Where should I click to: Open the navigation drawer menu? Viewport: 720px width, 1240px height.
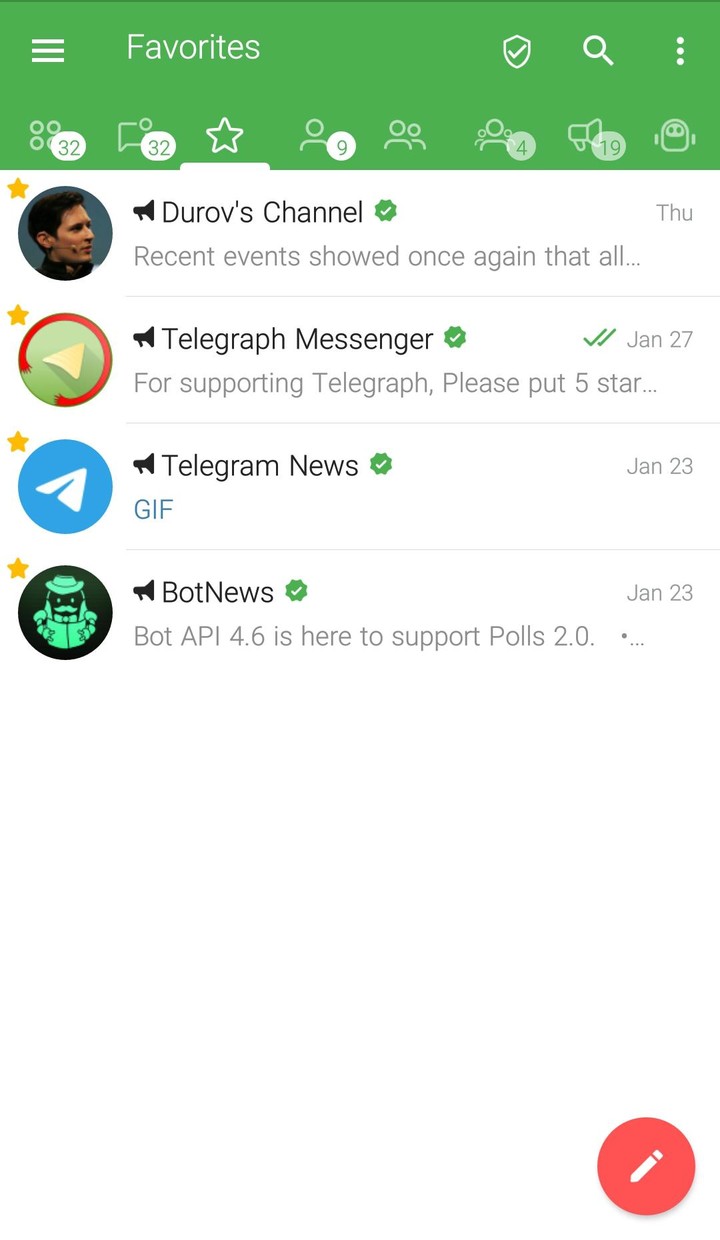point(48,50)
